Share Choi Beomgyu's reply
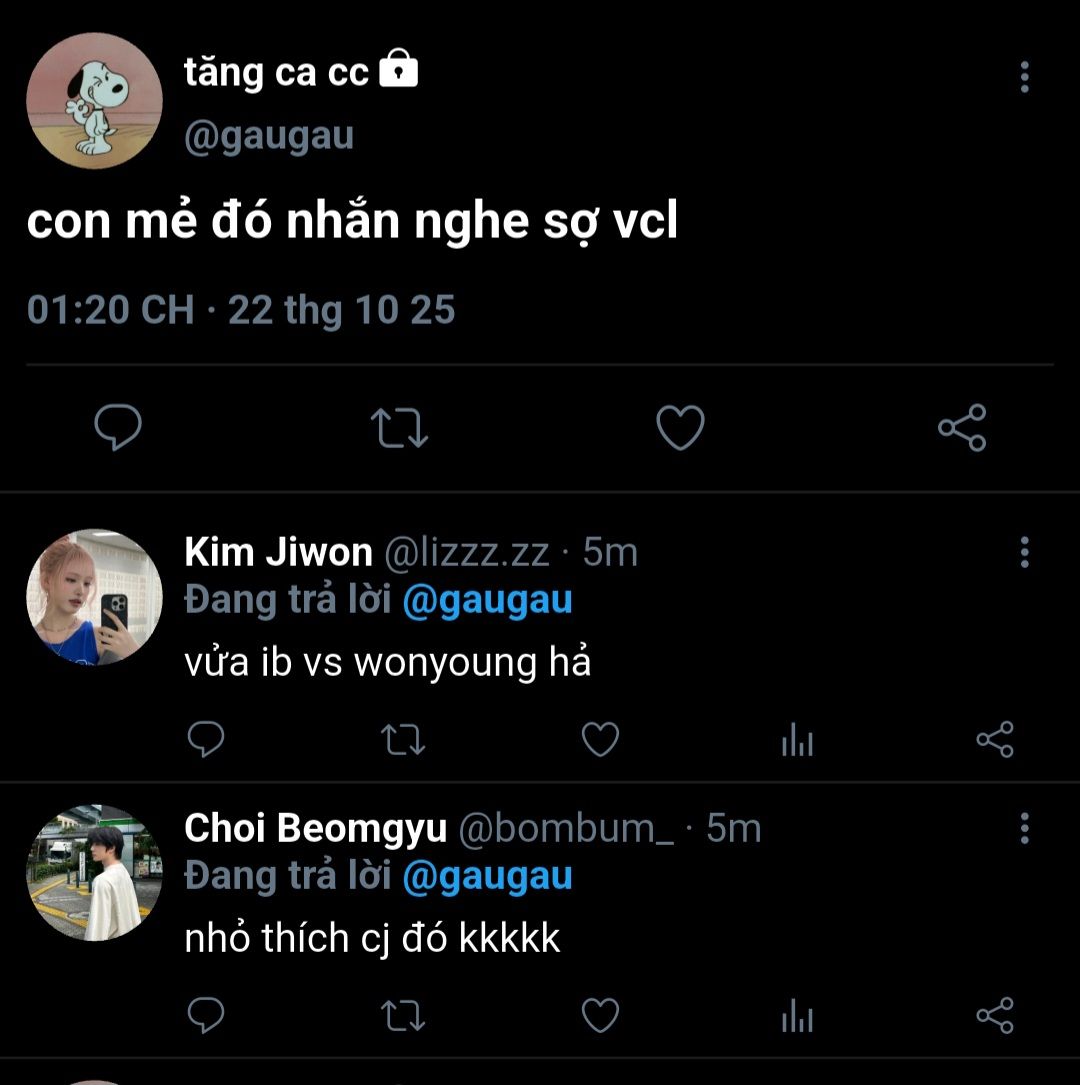Image resolution: width=1080 pixels, height=1085 pixels. coord(994,1016)
